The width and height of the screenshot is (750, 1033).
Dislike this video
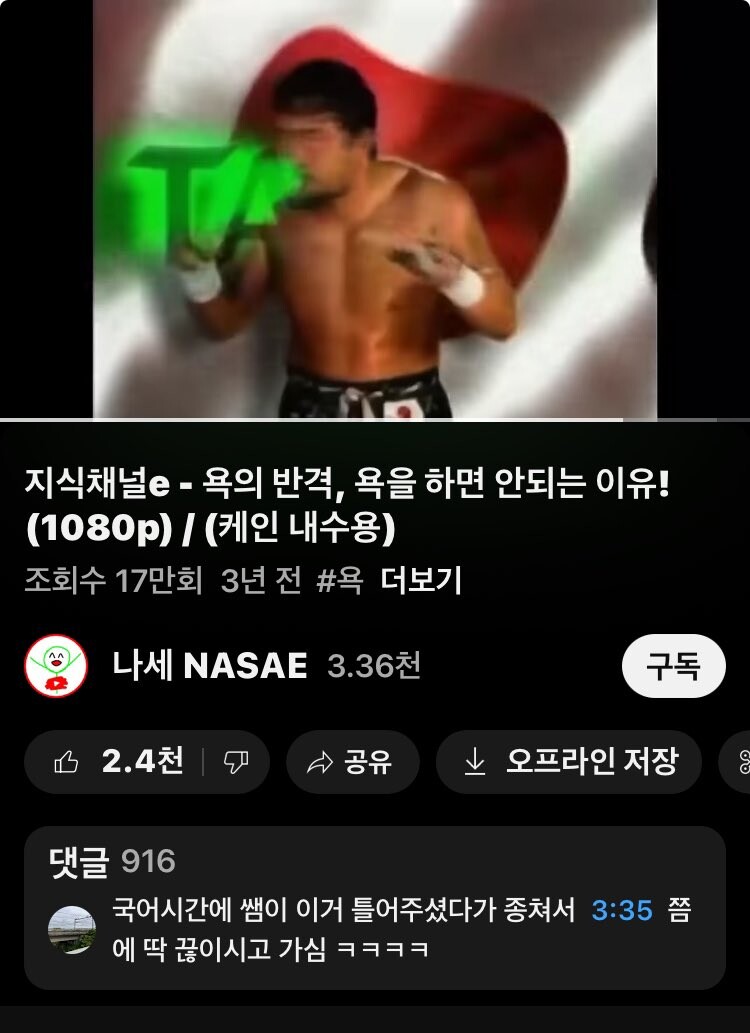(x=236, y=762)
